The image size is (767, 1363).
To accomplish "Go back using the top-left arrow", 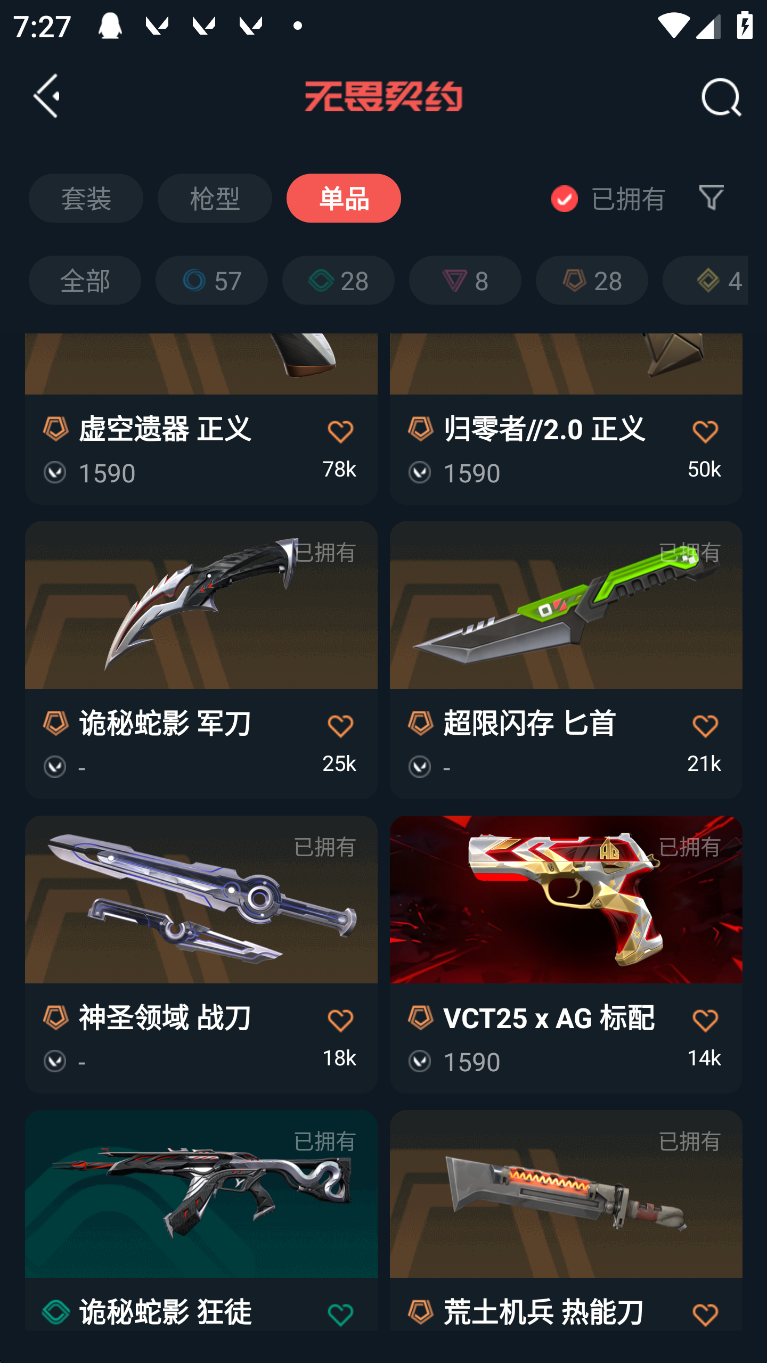I will 47,96.
